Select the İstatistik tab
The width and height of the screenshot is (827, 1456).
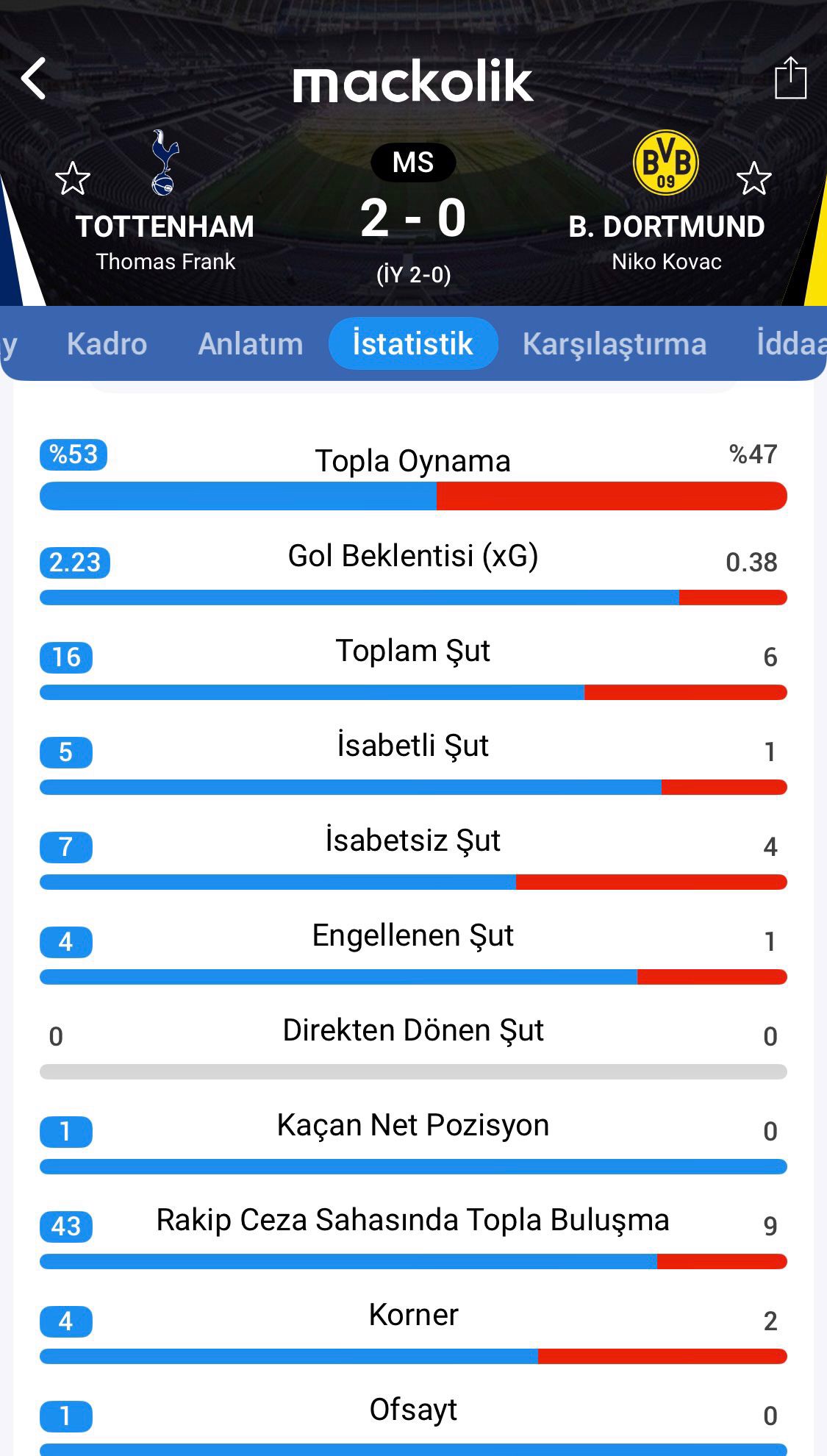pos(412,344)
